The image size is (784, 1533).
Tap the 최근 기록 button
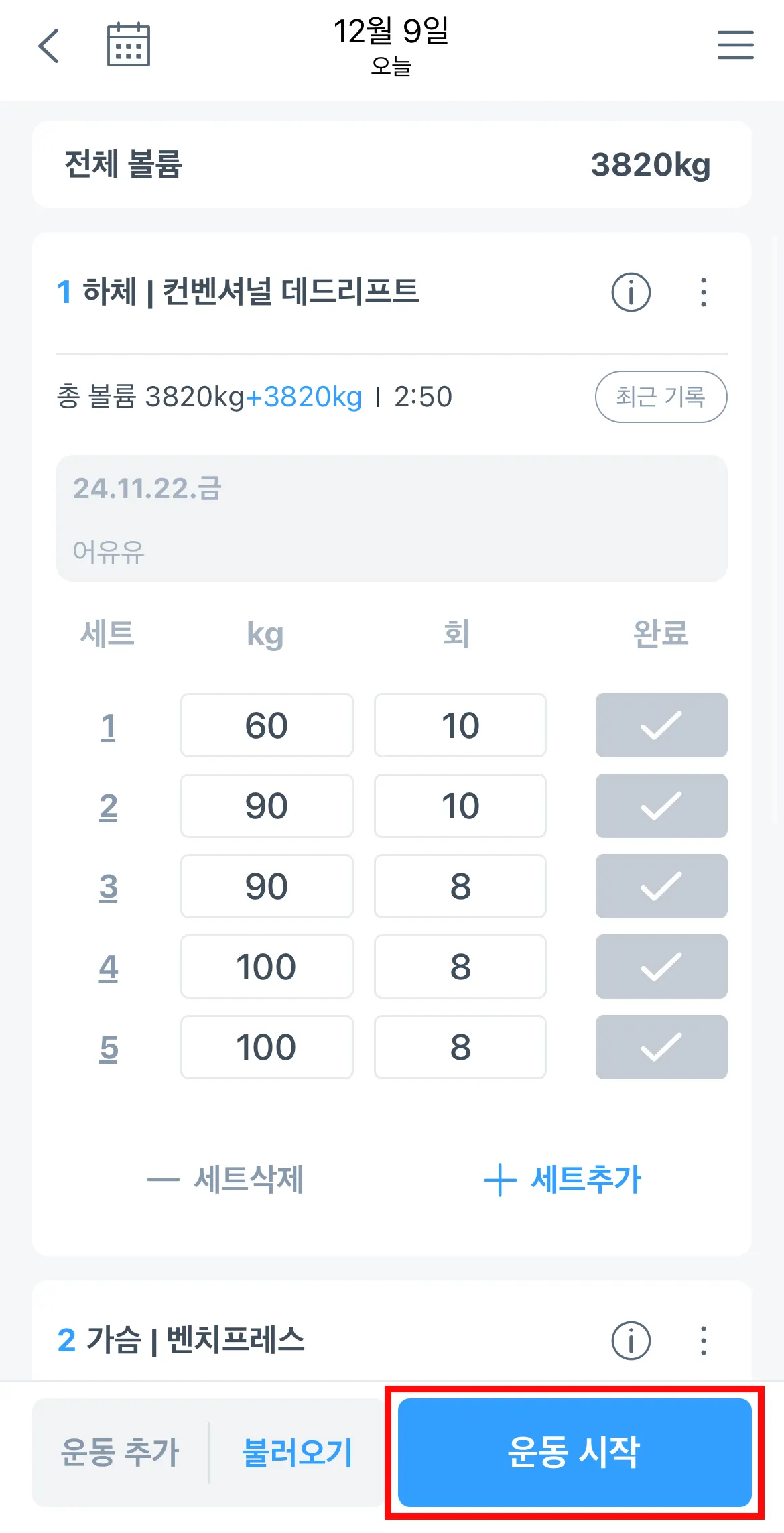[x=661, y=397]
